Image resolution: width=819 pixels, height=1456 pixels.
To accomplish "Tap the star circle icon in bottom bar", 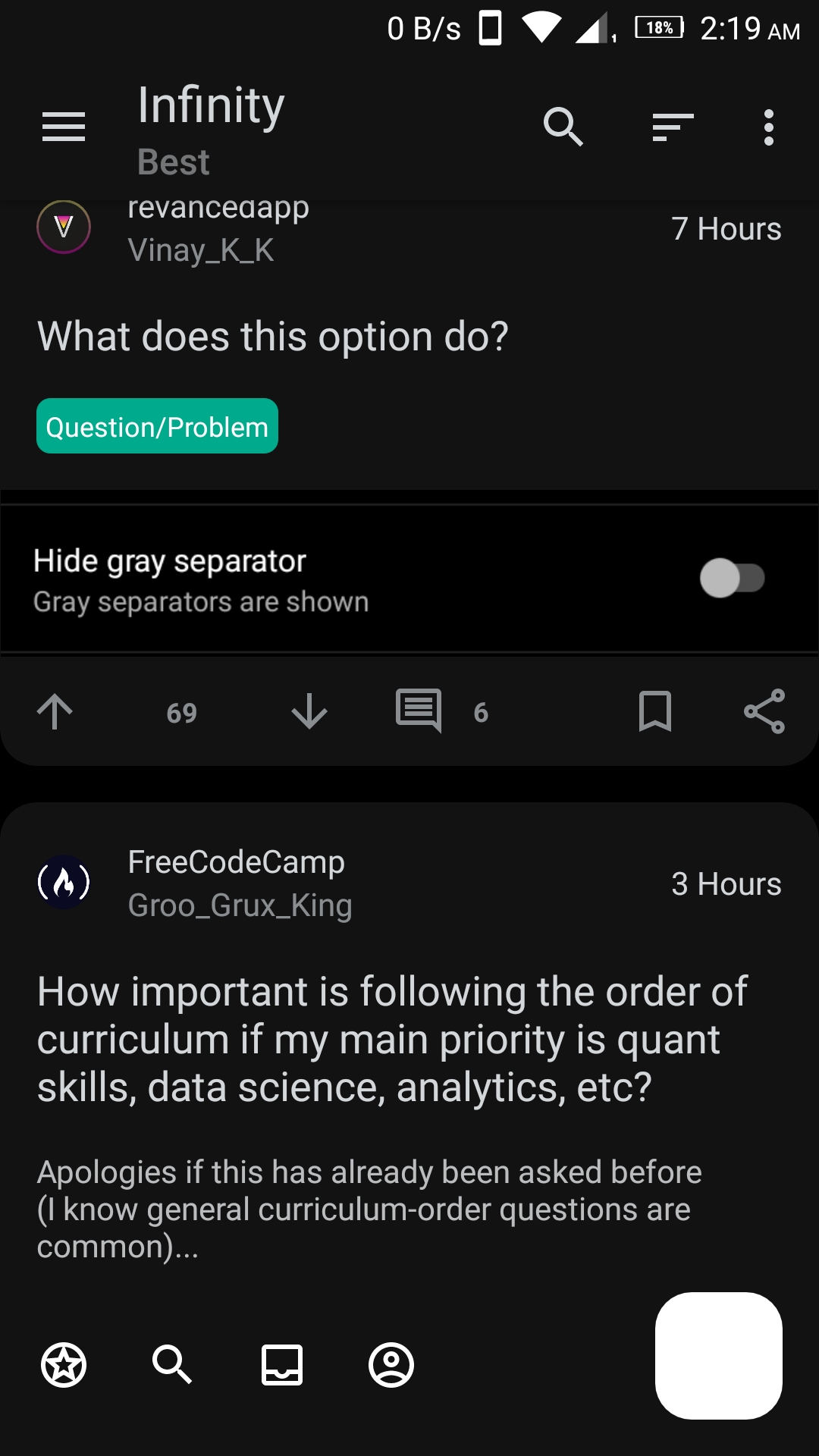I will coord(64,1365).
